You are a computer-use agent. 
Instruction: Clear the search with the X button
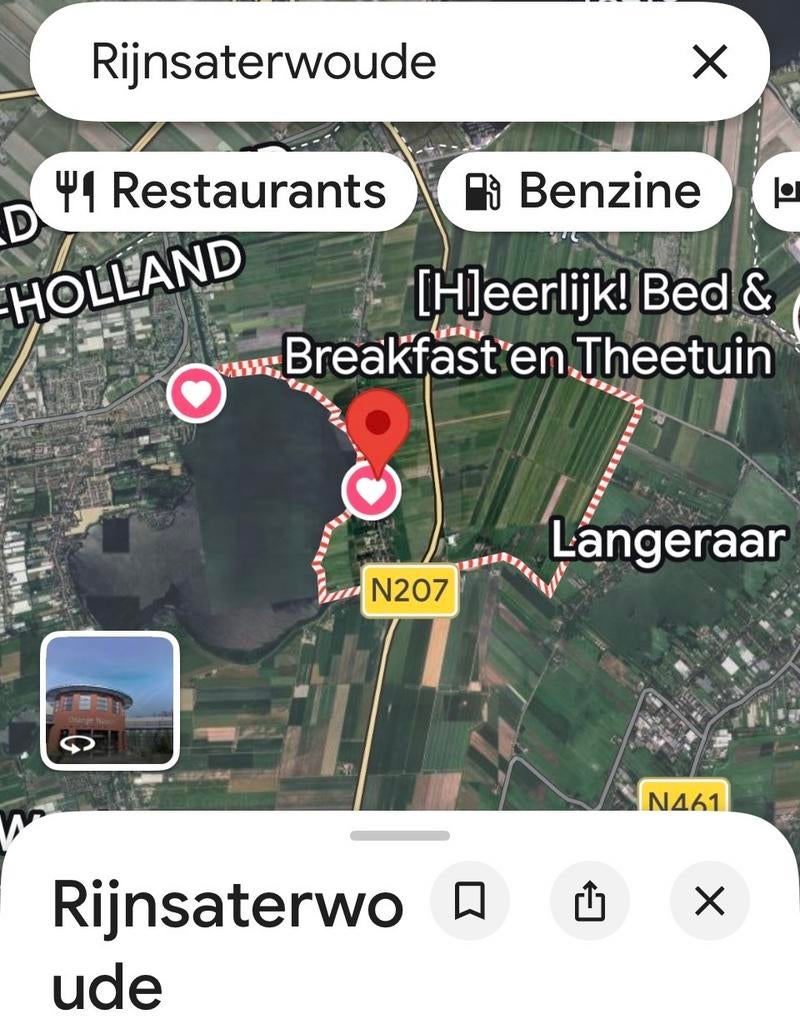click(710, 61)
